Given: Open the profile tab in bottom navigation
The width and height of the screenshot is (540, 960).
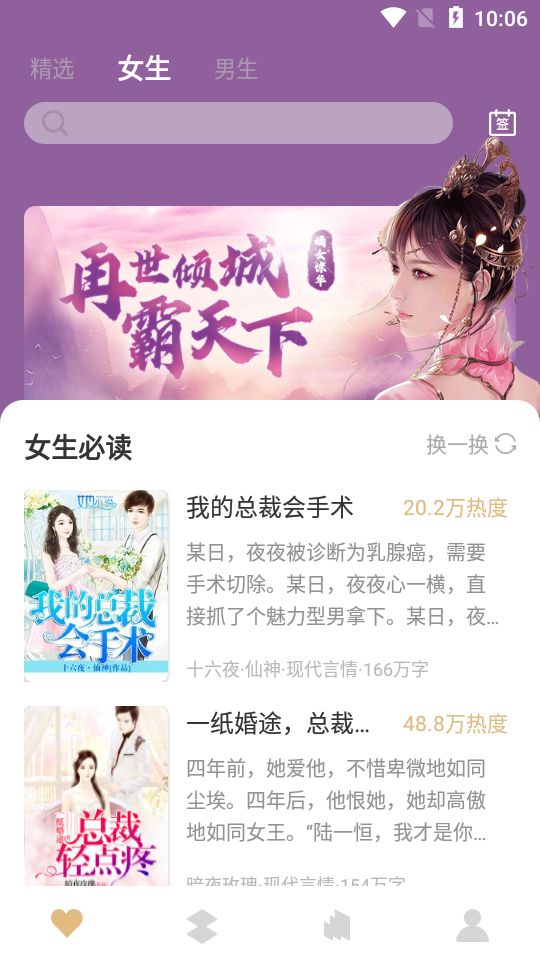Looking at the screenshot, I should coord(473,926).
